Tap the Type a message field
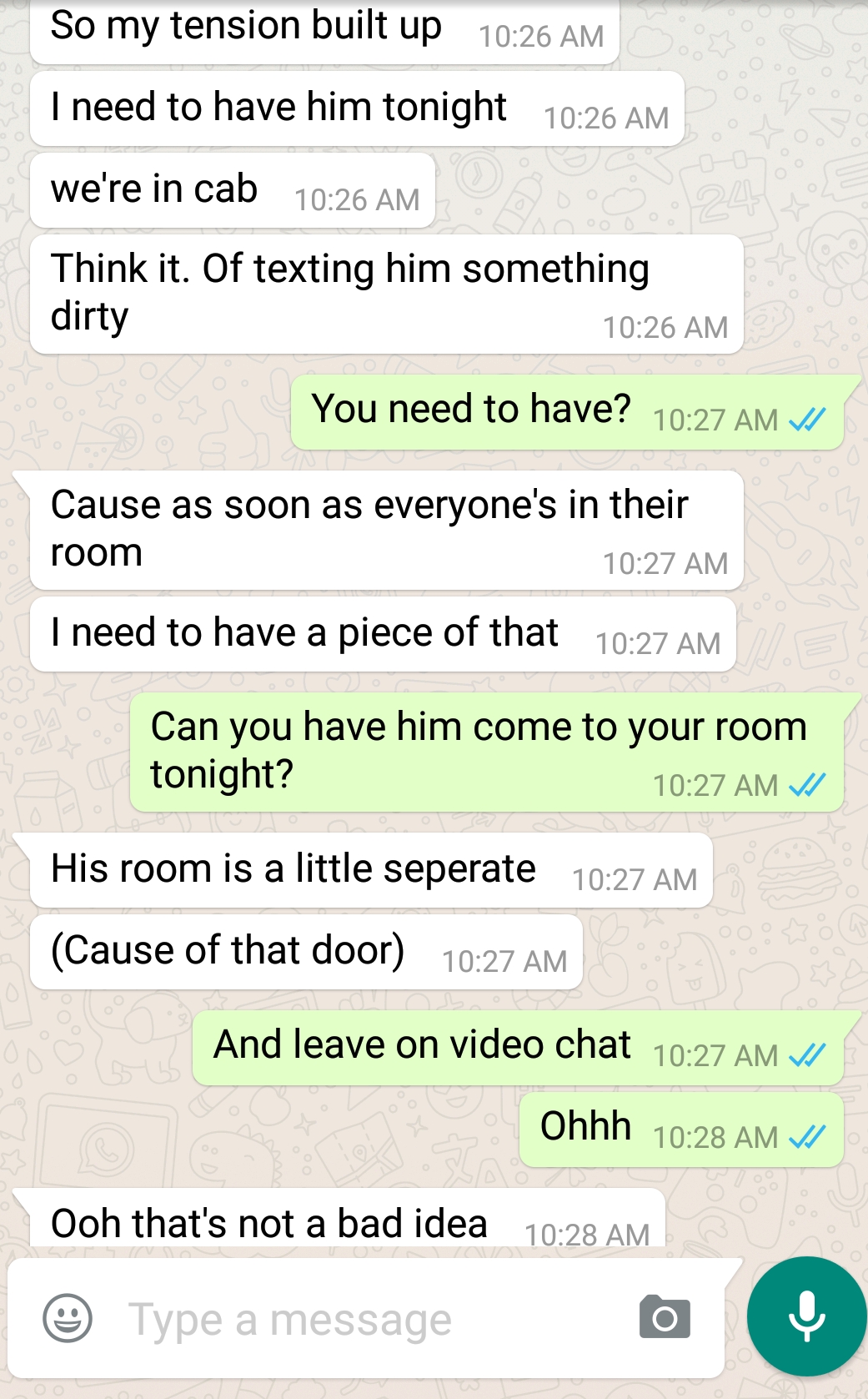 (367, 1320)
